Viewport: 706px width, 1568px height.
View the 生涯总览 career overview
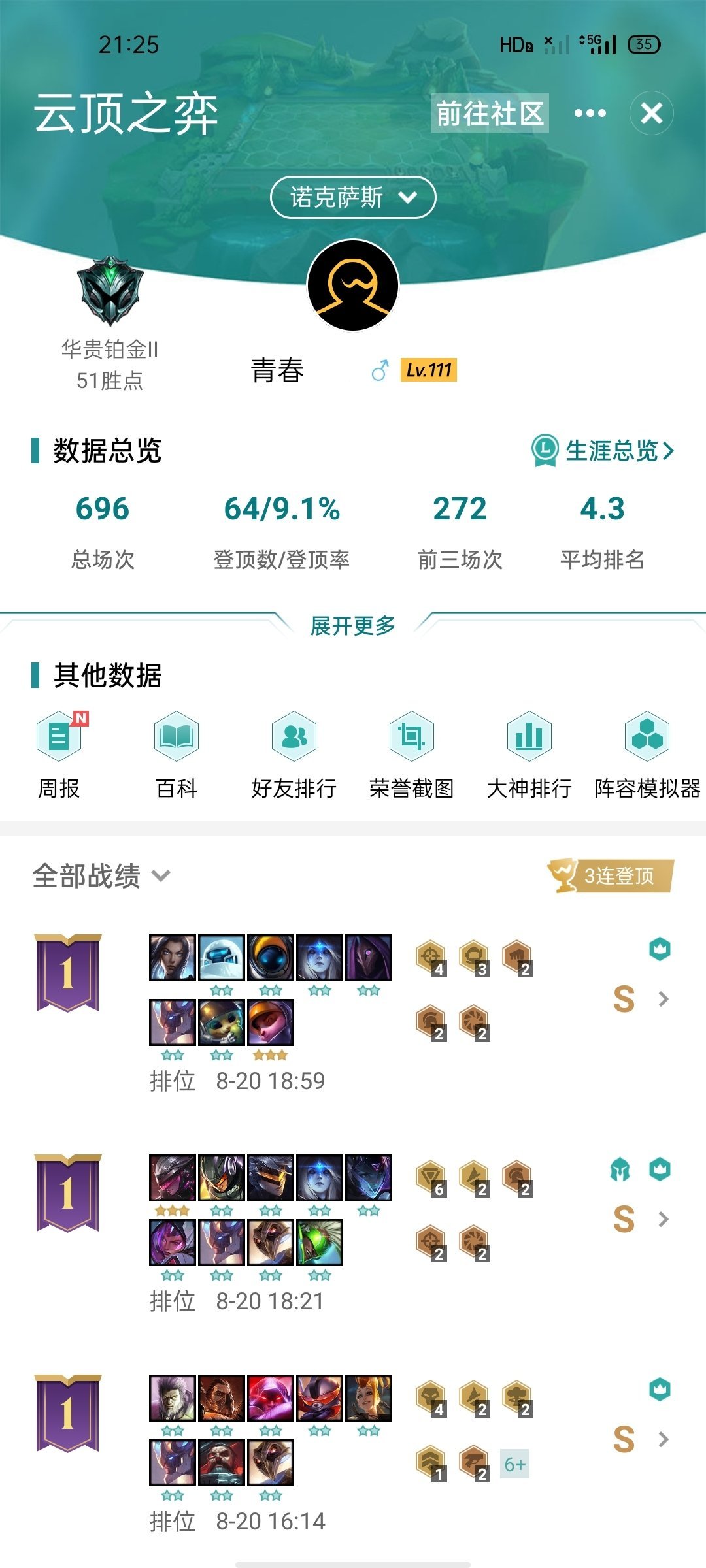click(603, 451)
